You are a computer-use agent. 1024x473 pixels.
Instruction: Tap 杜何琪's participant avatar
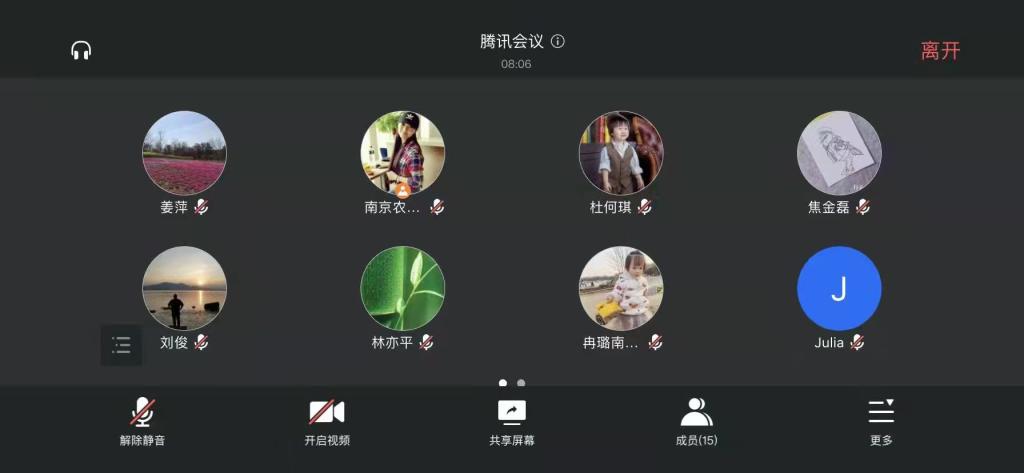(x=621, y=153)
